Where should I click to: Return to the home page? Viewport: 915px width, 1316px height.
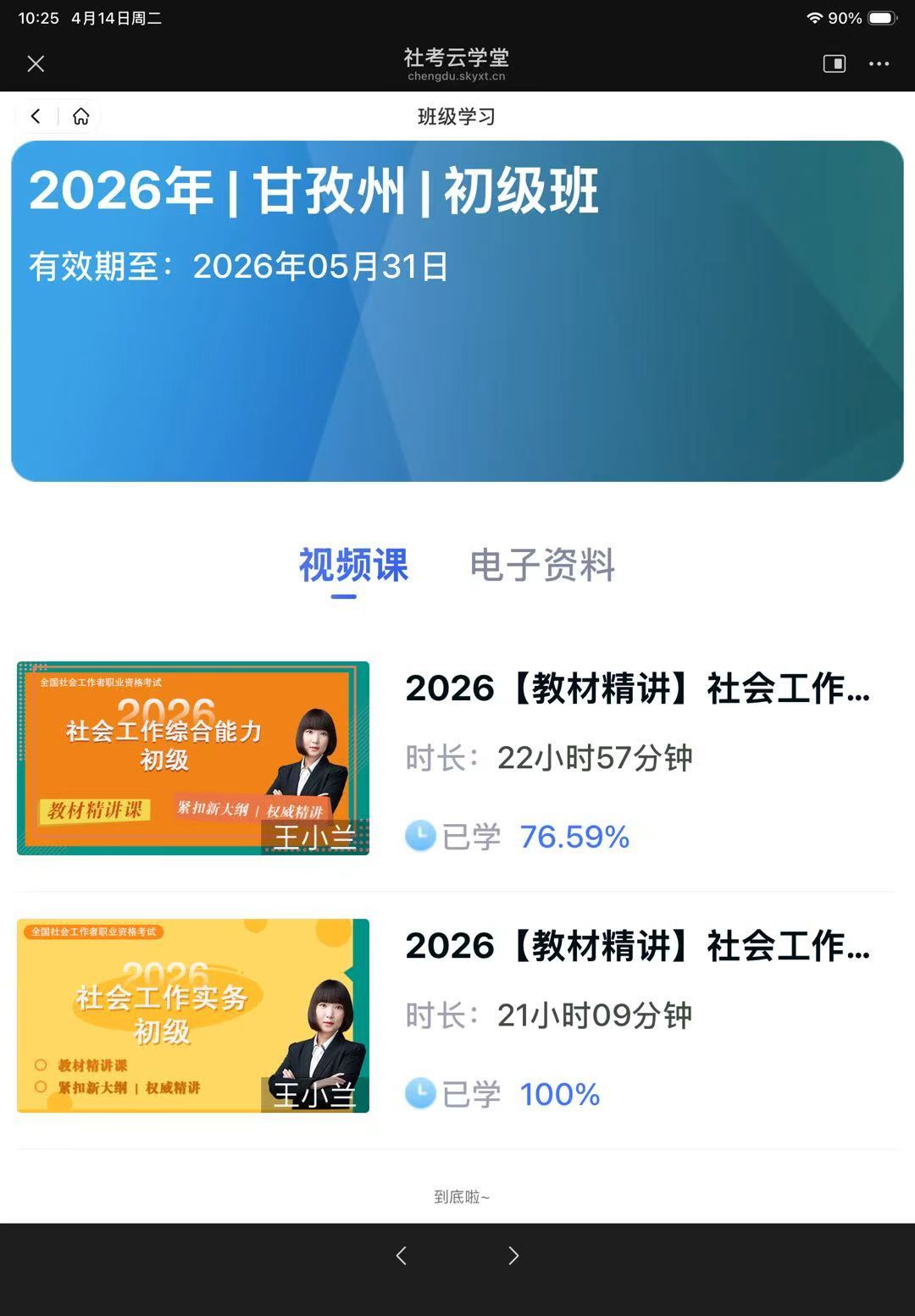coord(80,116)
